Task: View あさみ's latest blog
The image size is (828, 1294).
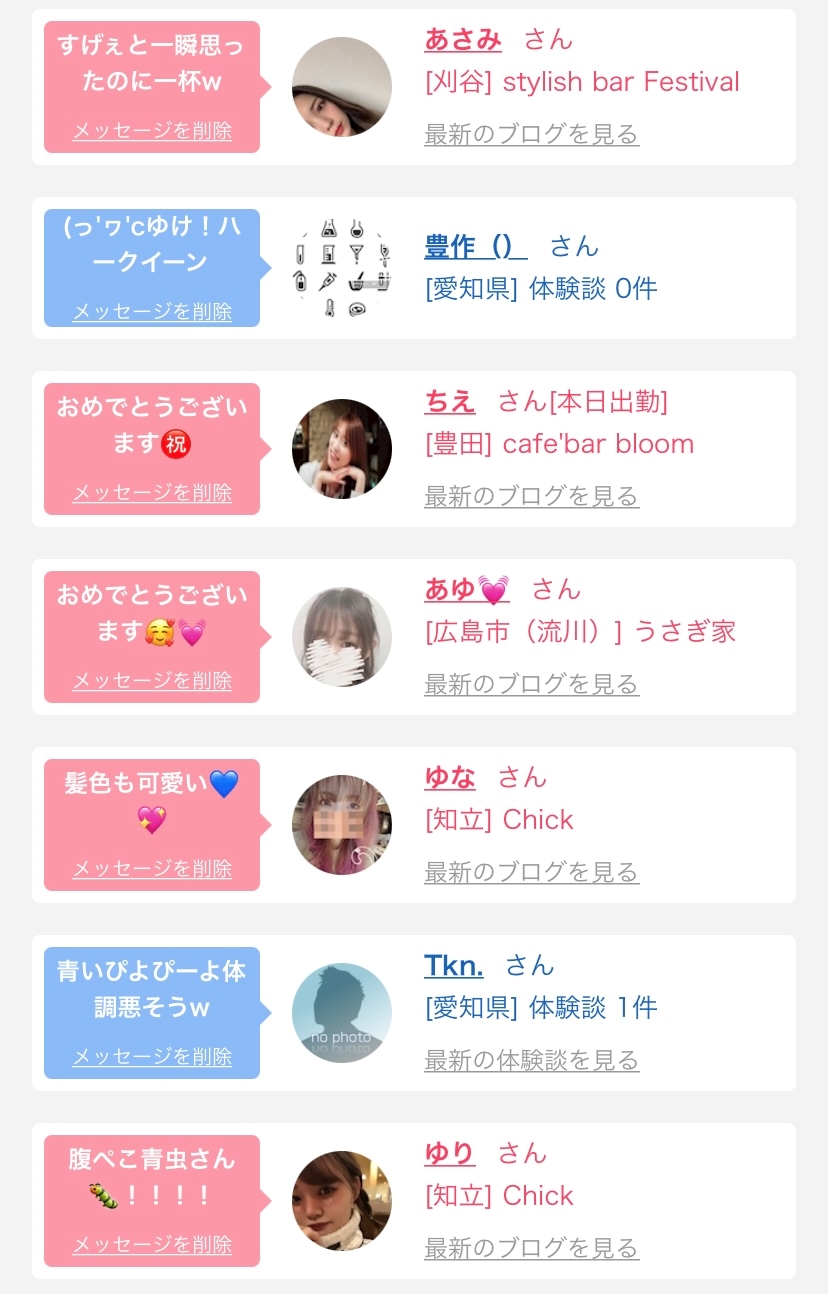Action: (x=531, y=134)
